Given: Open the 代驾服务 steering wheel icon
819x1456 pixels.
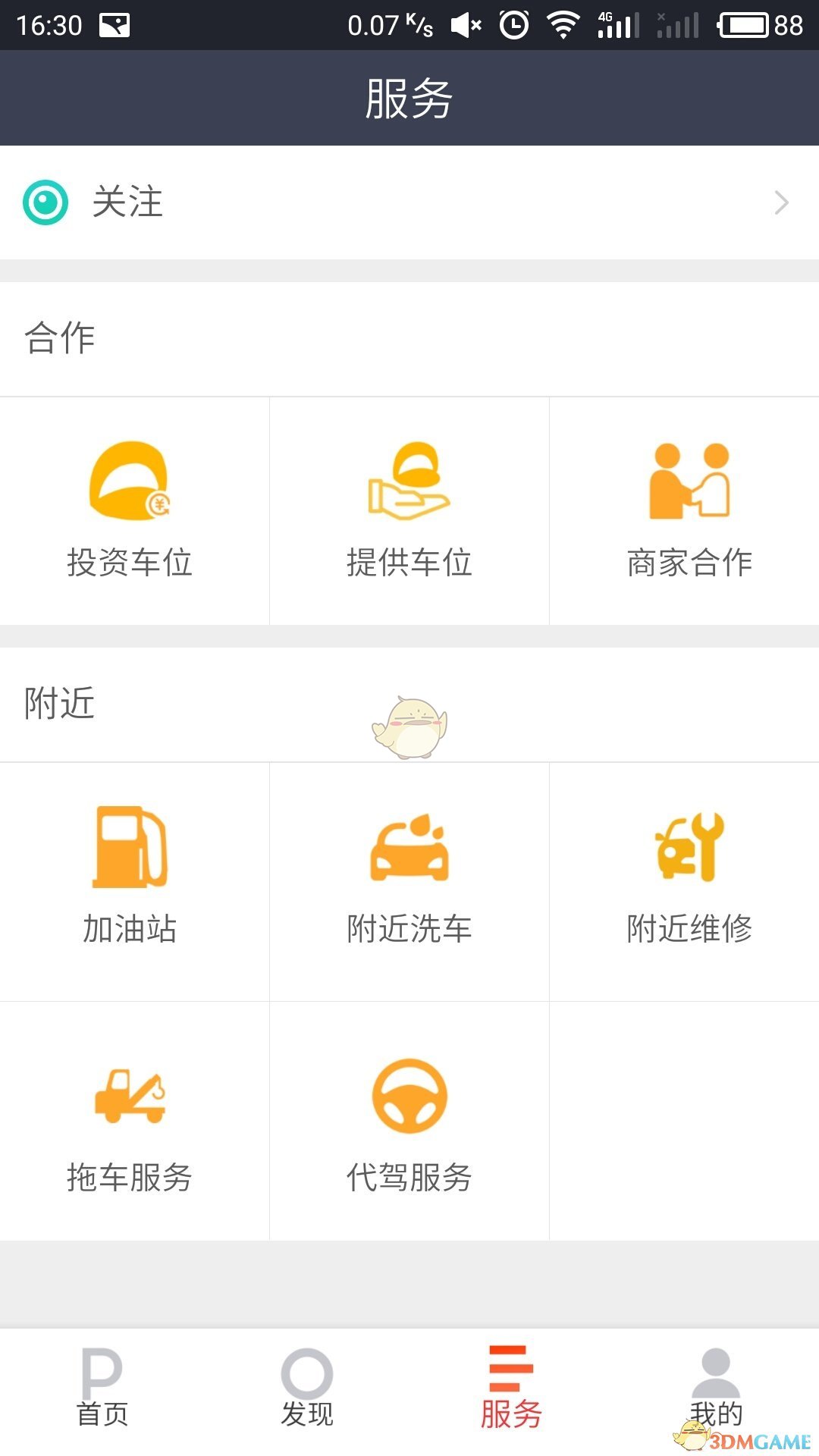Looking at the screenshot, I should [409, 1096].
